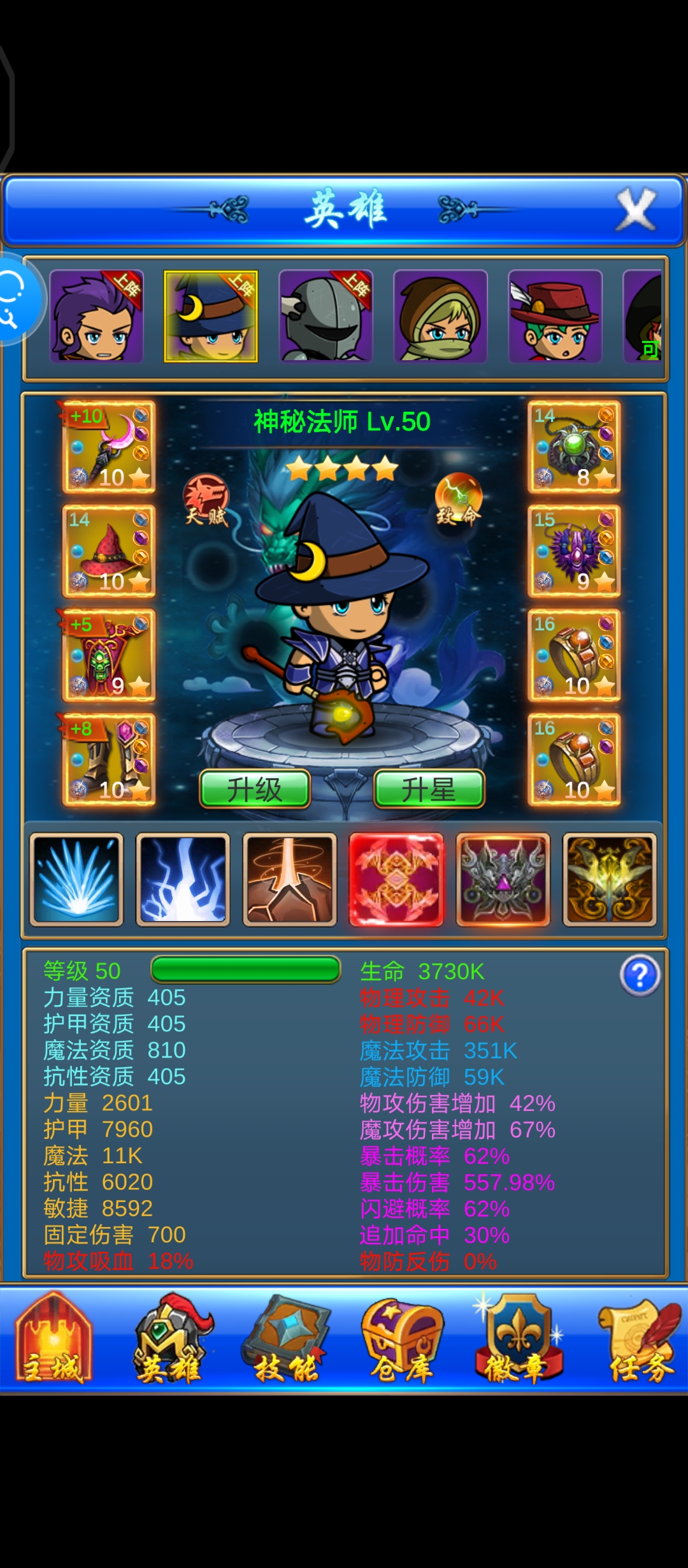Open the red wizard hat equipment slot
Image resolution: width=688 pixels, height=1568 pixels.
pos(109,551)
